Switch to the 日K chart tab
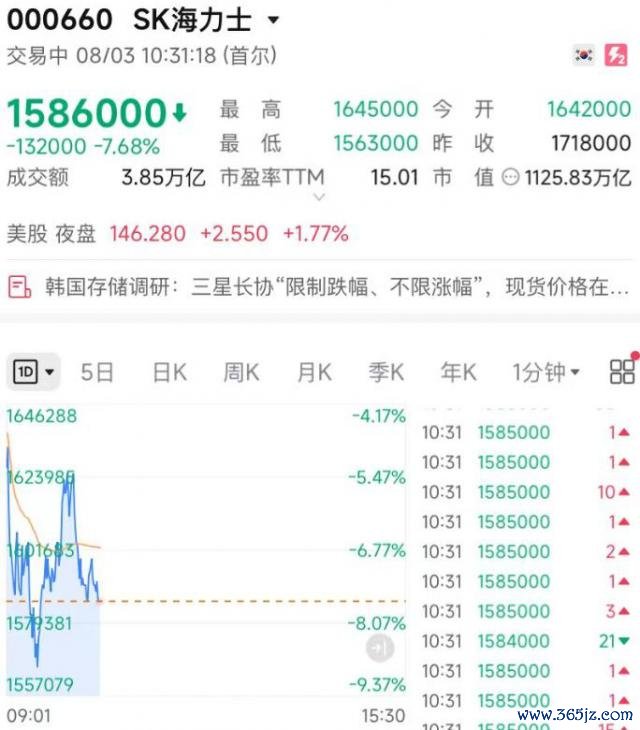This screenshot has height=730, width=640. [x=169, y=372]
